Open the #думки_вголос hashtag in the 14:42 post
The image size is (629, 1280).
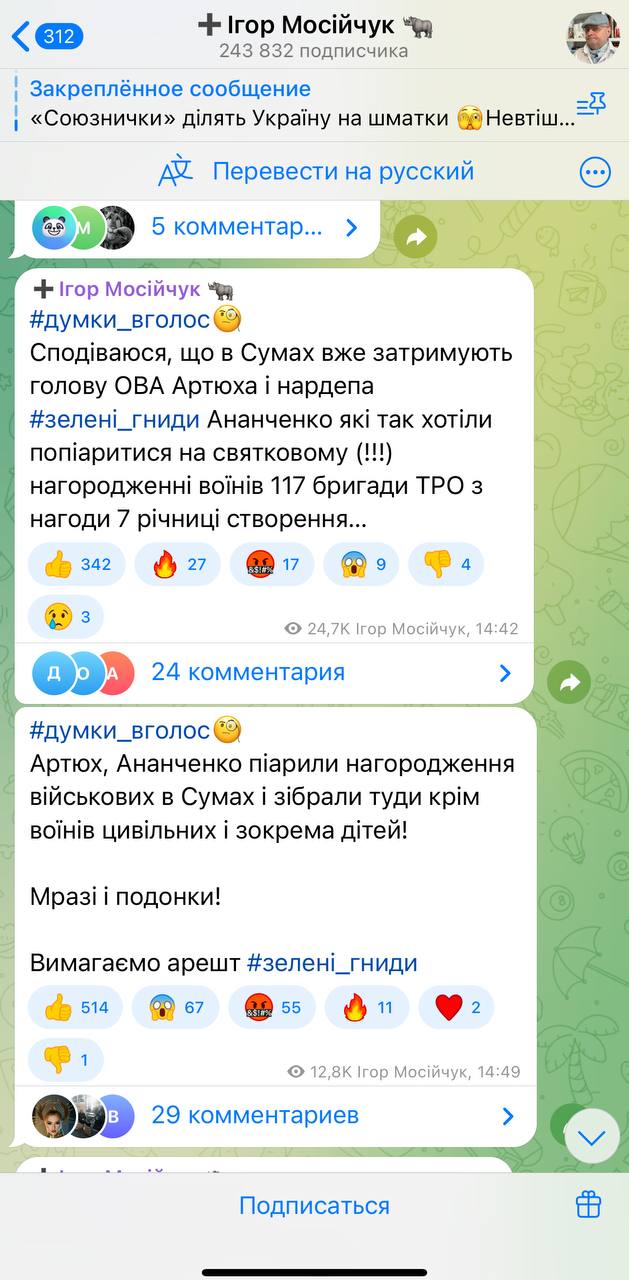click(x=121, y=320)
